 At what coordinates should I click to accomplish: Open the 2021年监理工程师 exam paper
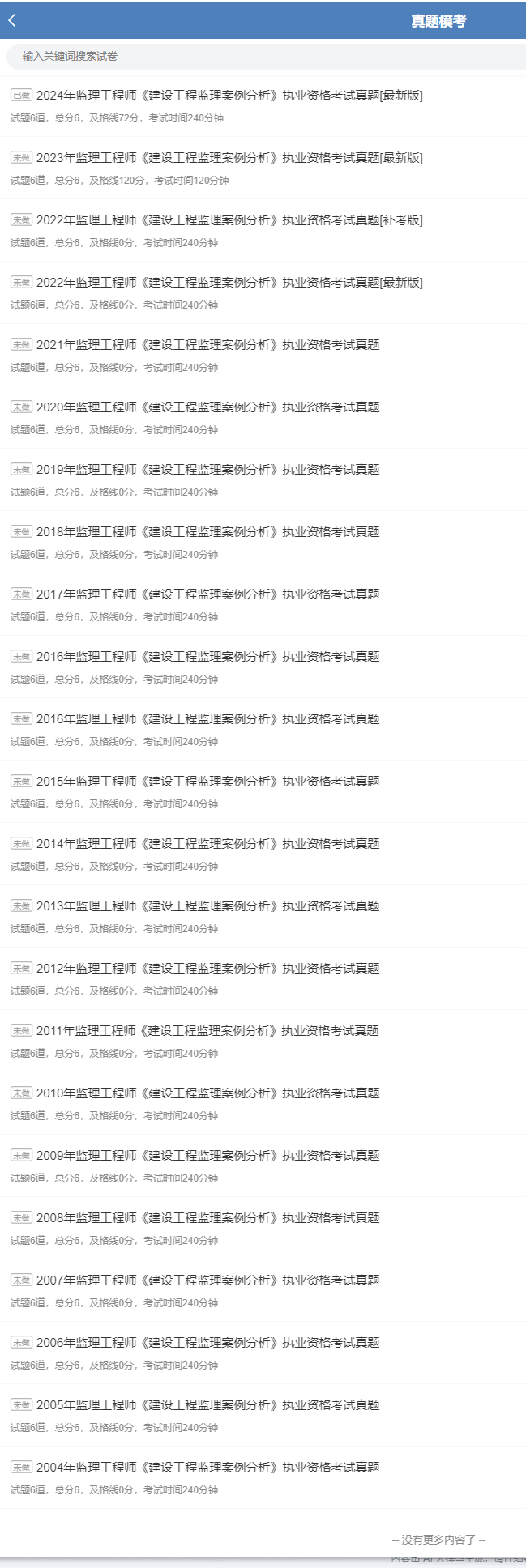207,345
